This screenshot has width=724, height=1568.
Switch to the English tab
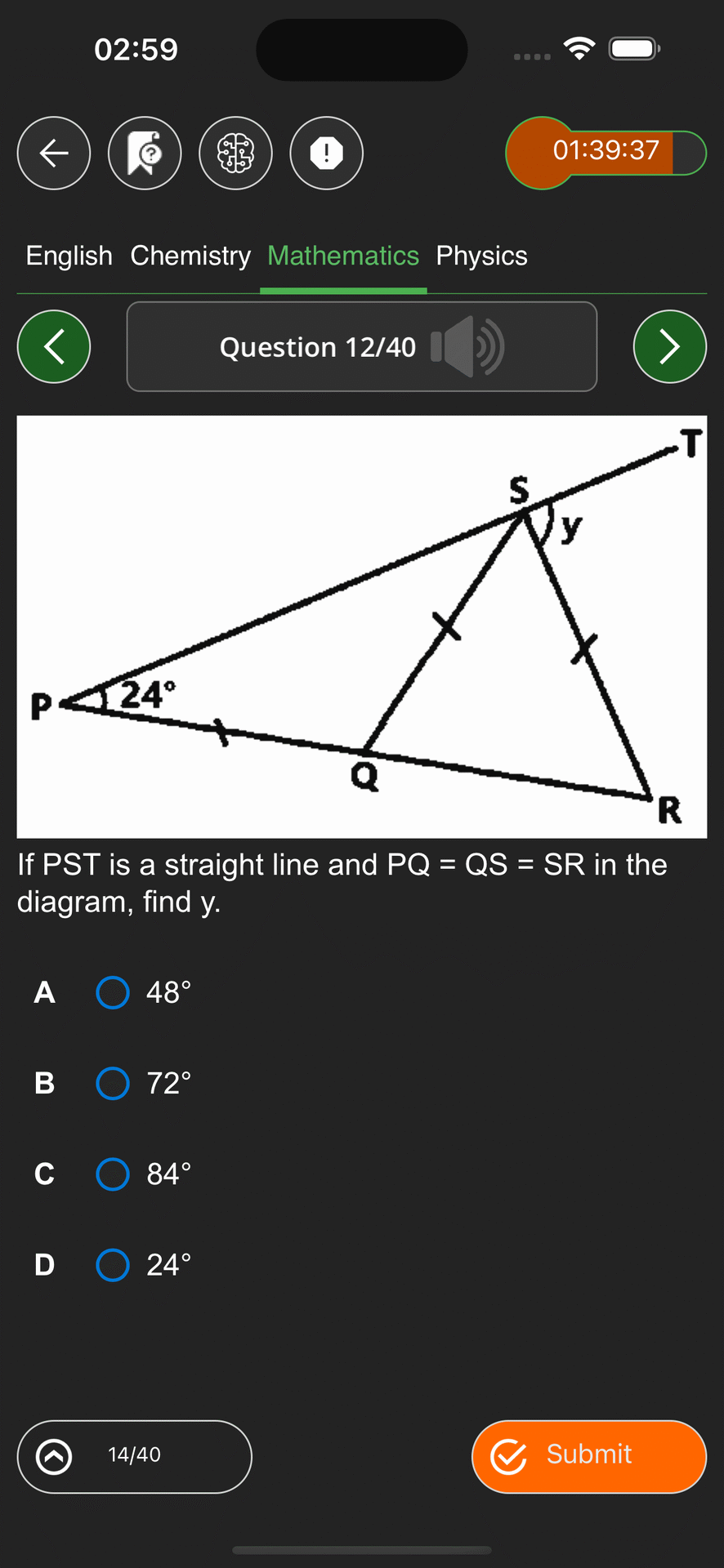[x=69, y=256]
